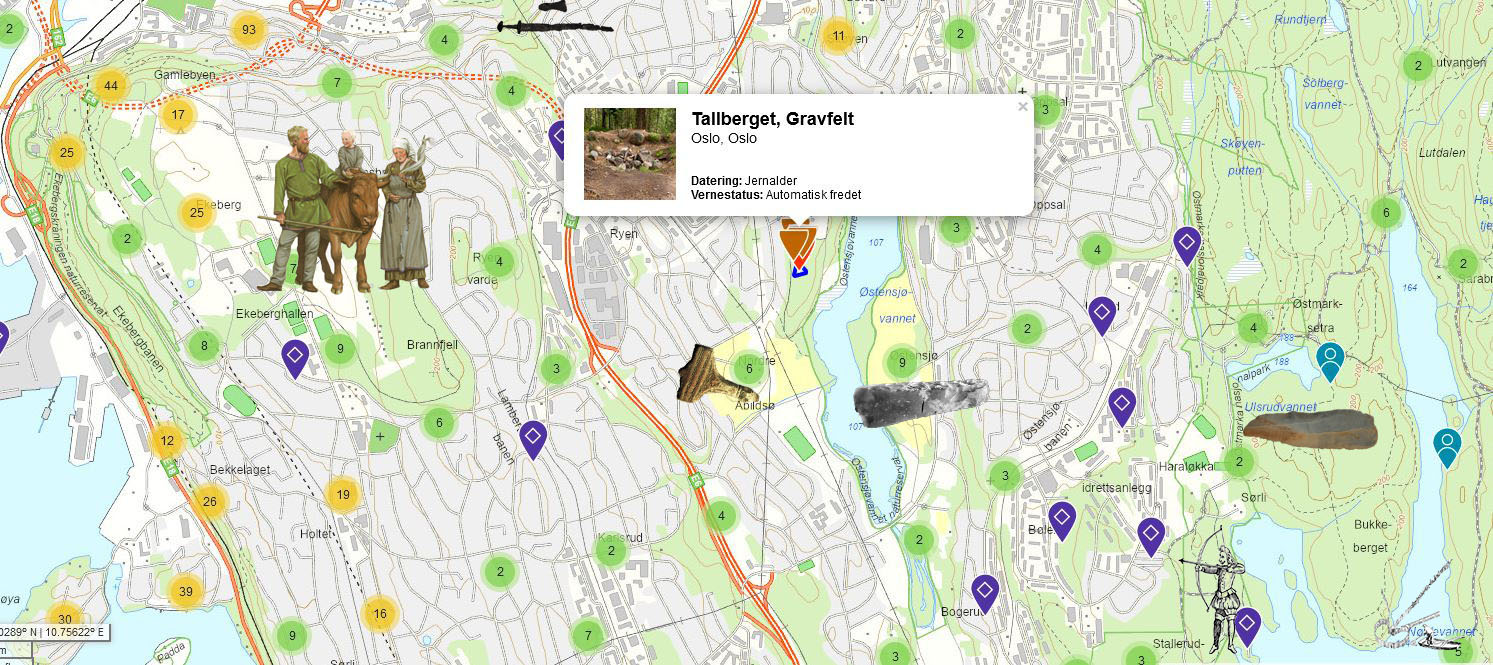The width and height of the screenshot is (1493, 665).
Task: Close the Tallberget, Gravfelt popup
Action: coord(1022,107)
